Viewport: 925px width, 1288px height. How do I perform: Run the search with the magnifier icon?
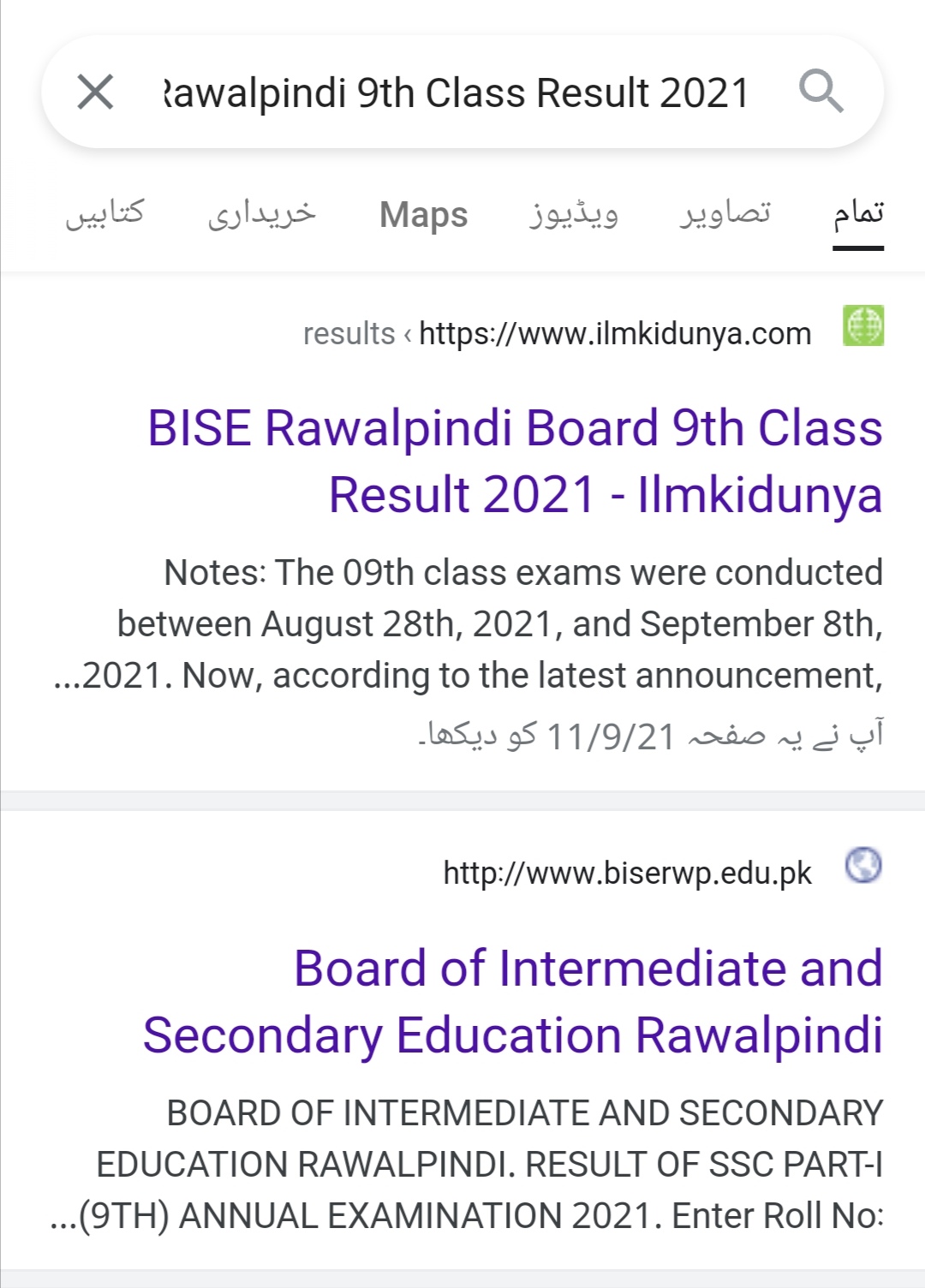pyautogui.click(x=821, y=92)
